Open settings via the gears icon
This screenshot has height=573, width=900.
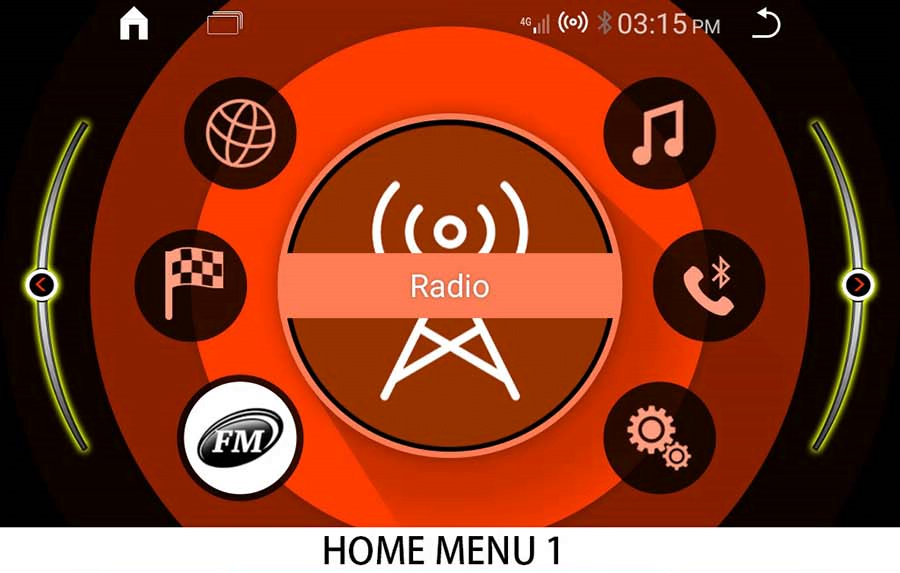tap(659, 438)
